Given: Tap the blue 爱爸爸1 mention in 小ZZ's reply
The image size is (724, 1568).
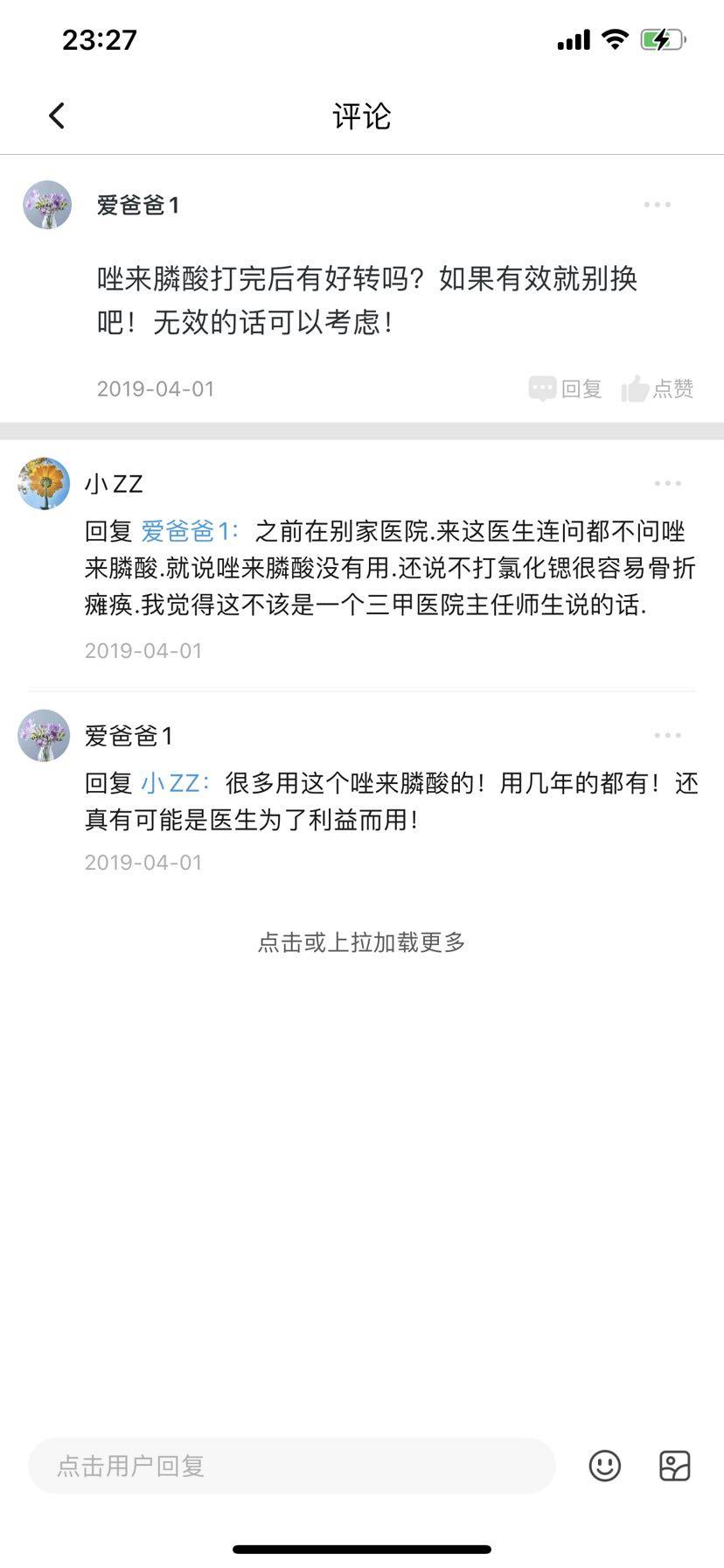Looking at the screenshot, I should 188,531.
